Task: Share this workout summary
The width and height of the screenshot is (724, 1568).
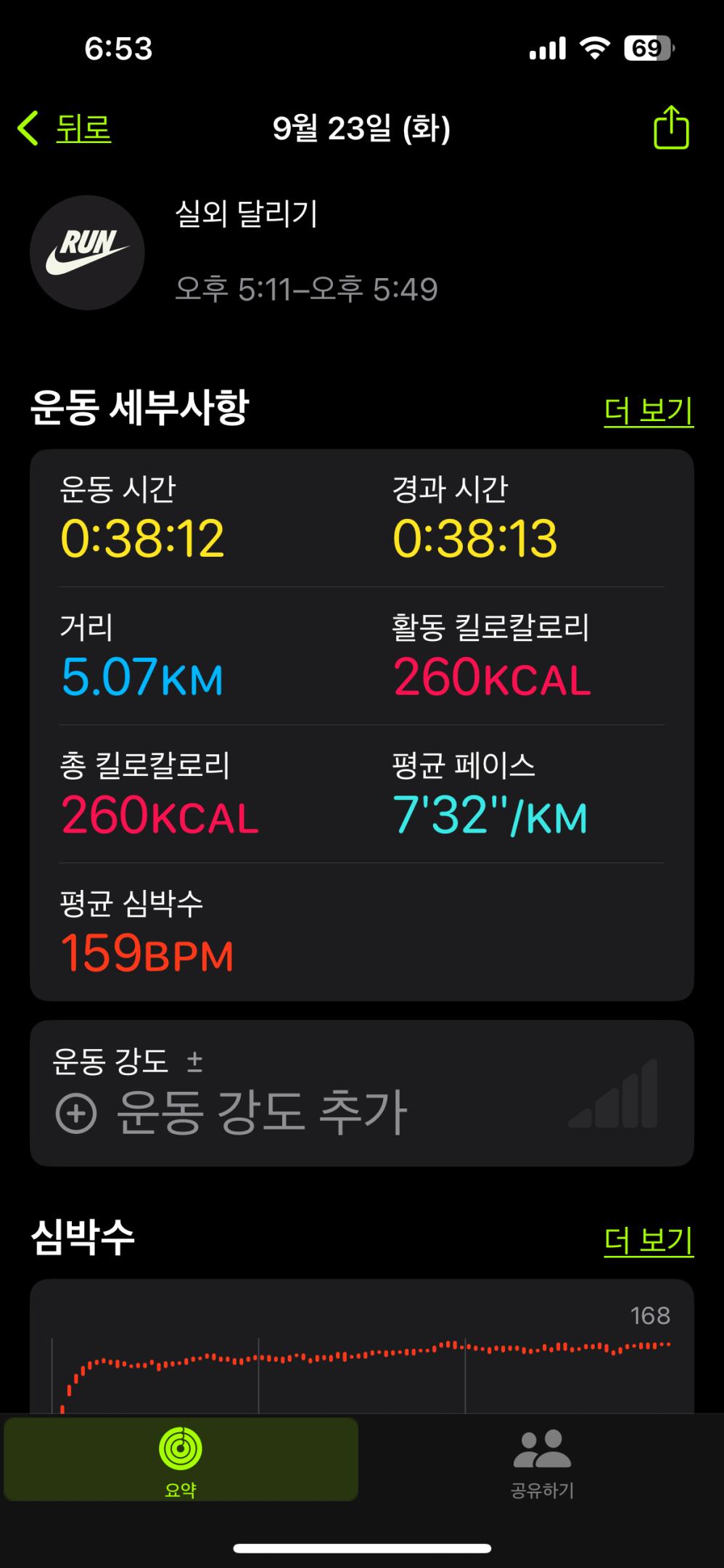Action: (670, 128)
